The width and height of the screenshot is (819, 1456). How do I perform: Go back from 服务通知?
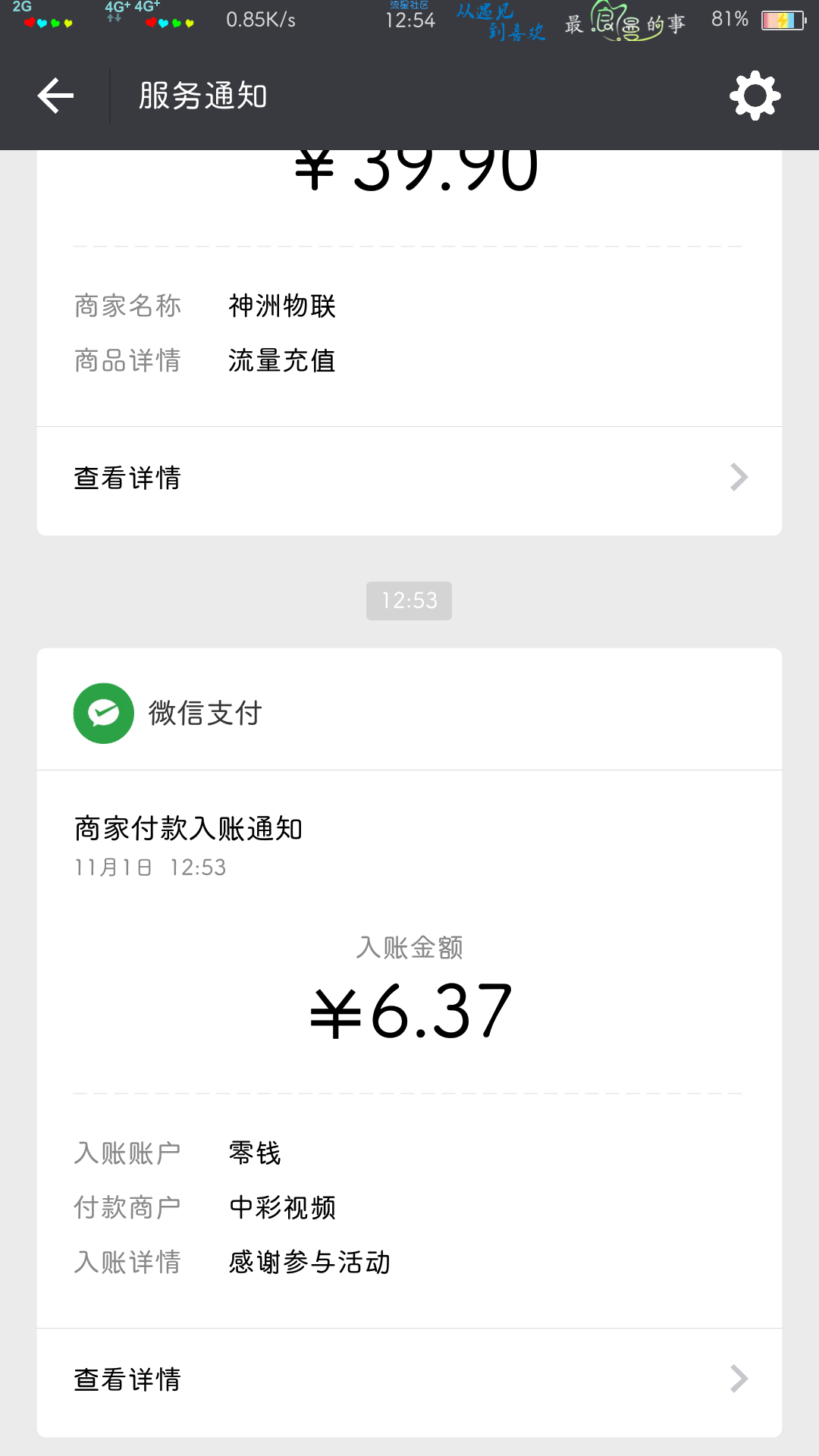[55, 96]
